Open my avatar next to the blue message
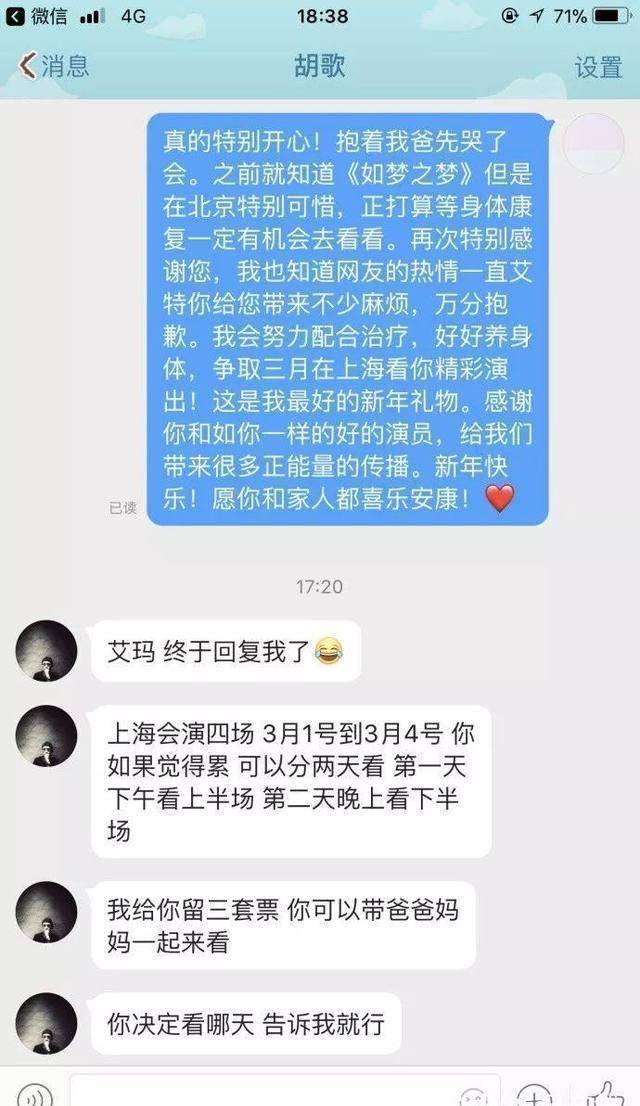This screenshot has width=640, height=1106. point(593,143)
